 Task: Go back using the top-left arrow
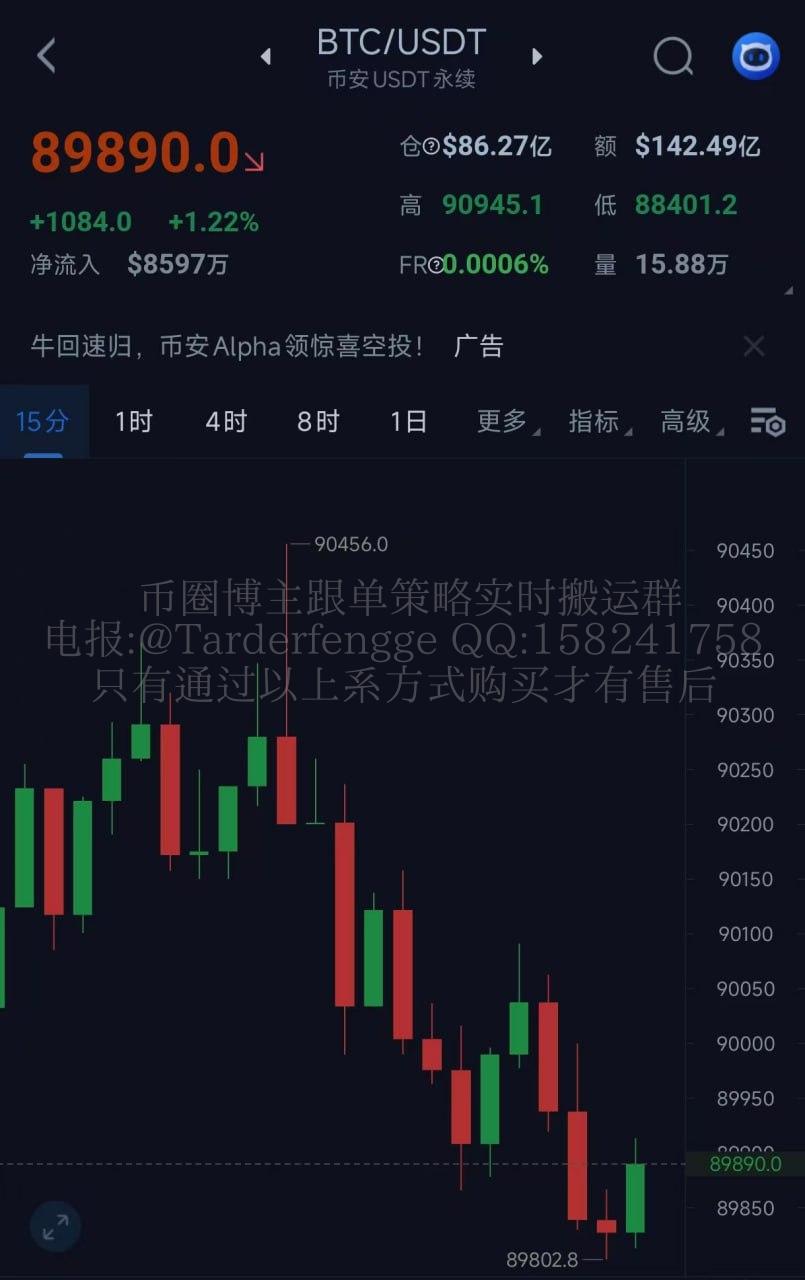(46, 56)
